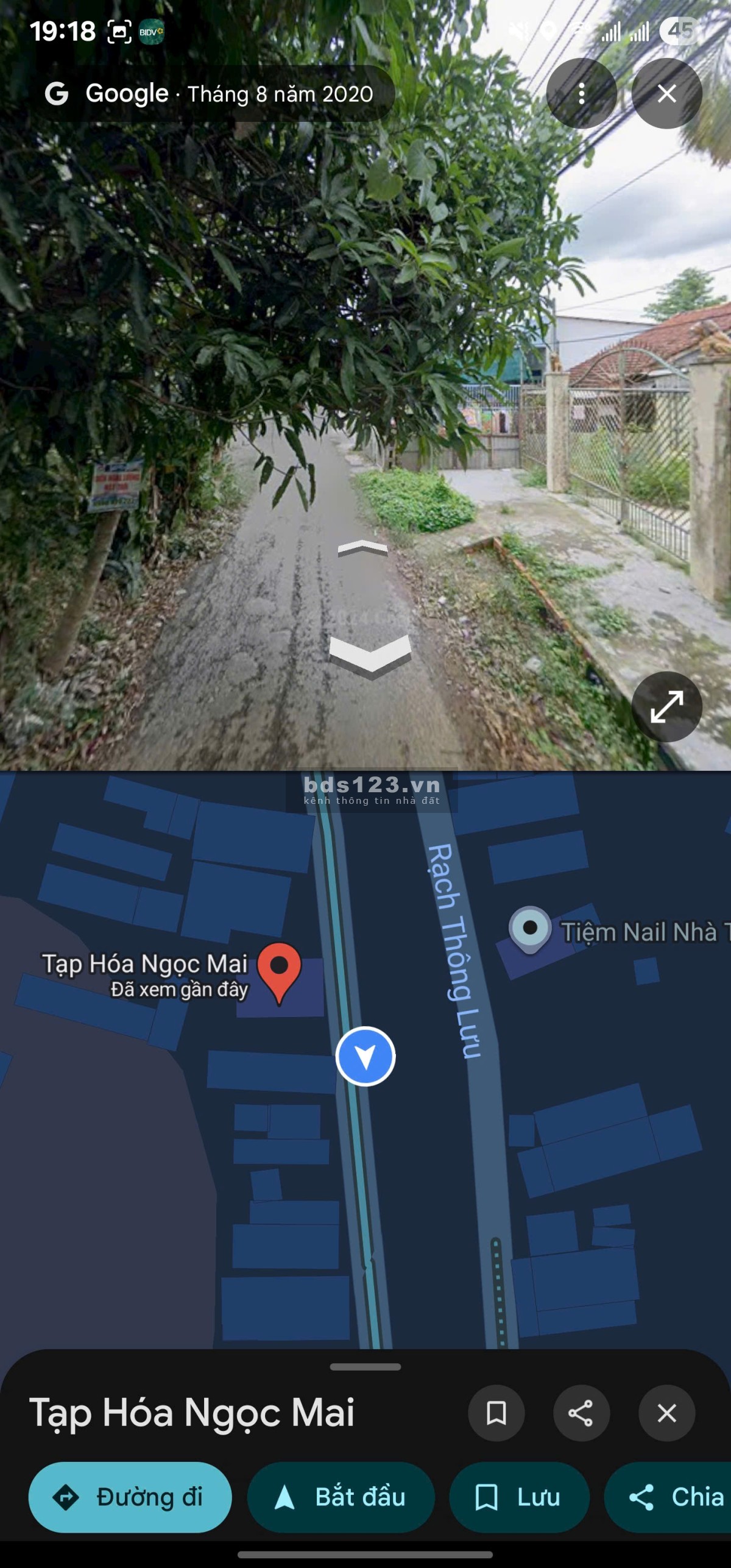Expand Street View to full screen
This screenshot has width=731, height=1568.
(666, 707)
